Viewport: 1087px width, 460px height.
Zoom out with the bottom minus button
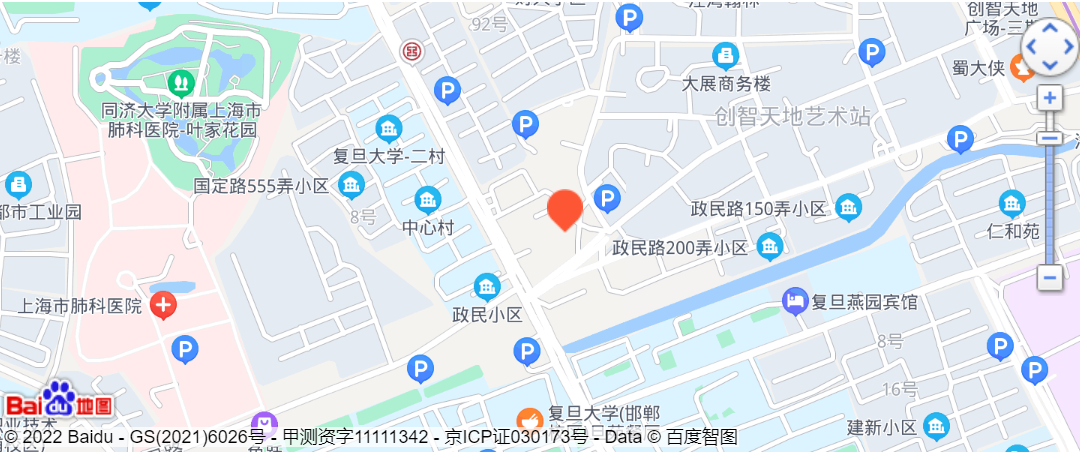pyautogui.click(x=1049, y=277)
